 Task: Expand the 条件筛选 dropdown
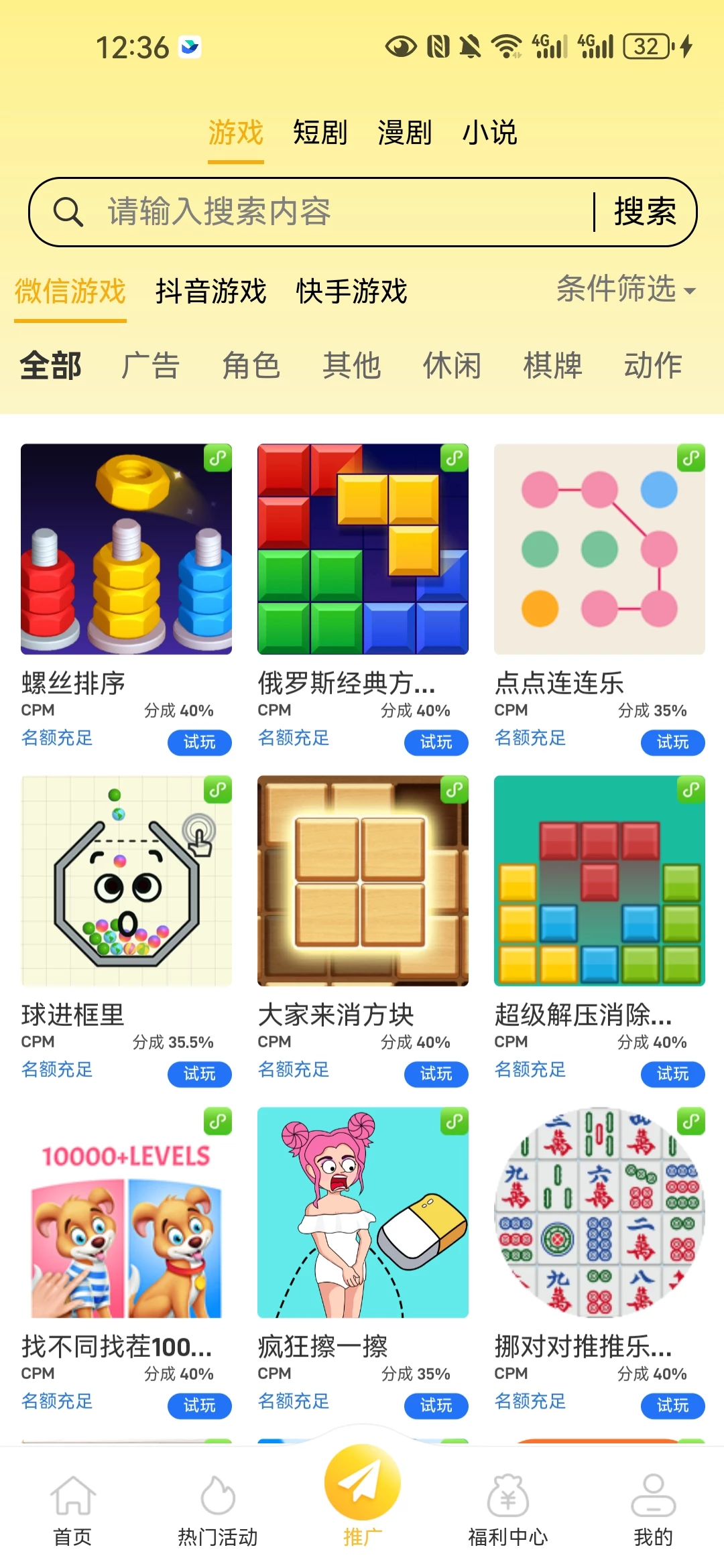(625, 289)
